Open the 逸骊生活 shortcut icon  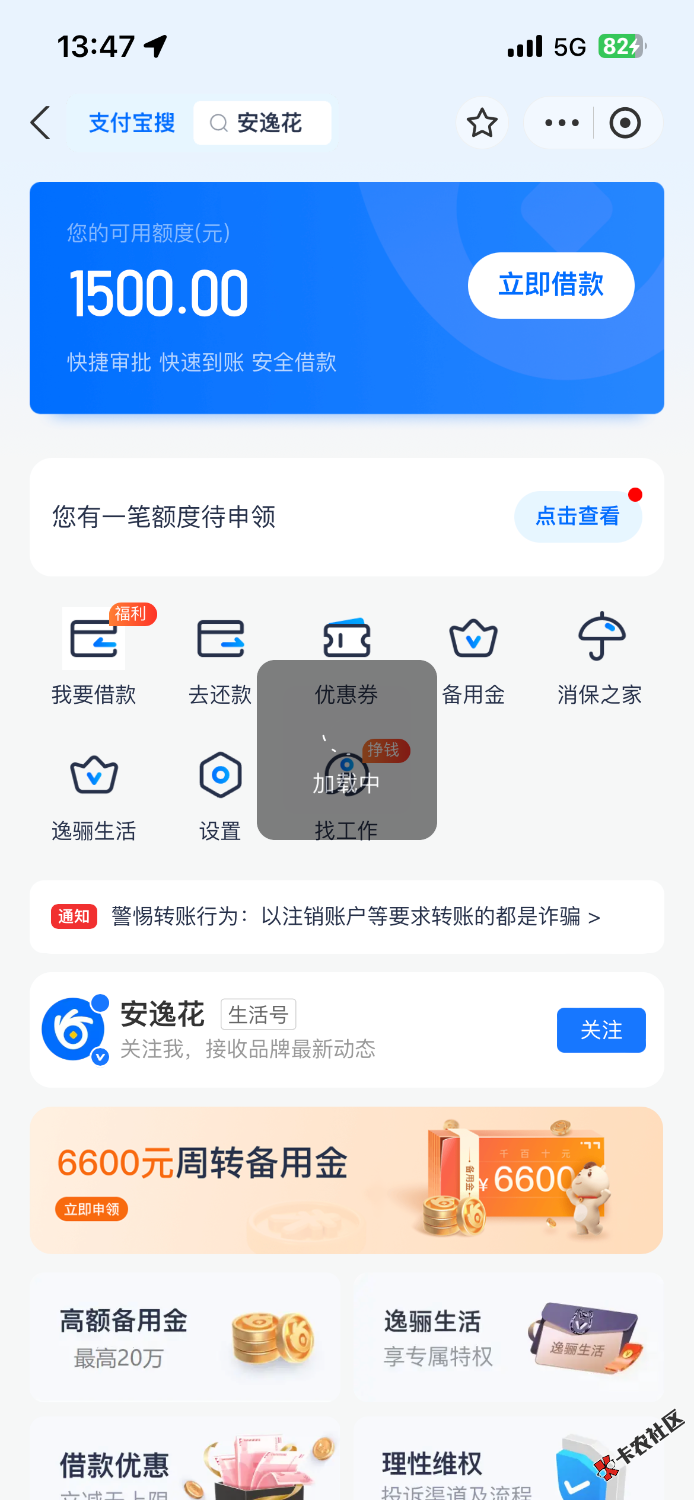pos(94,792)
